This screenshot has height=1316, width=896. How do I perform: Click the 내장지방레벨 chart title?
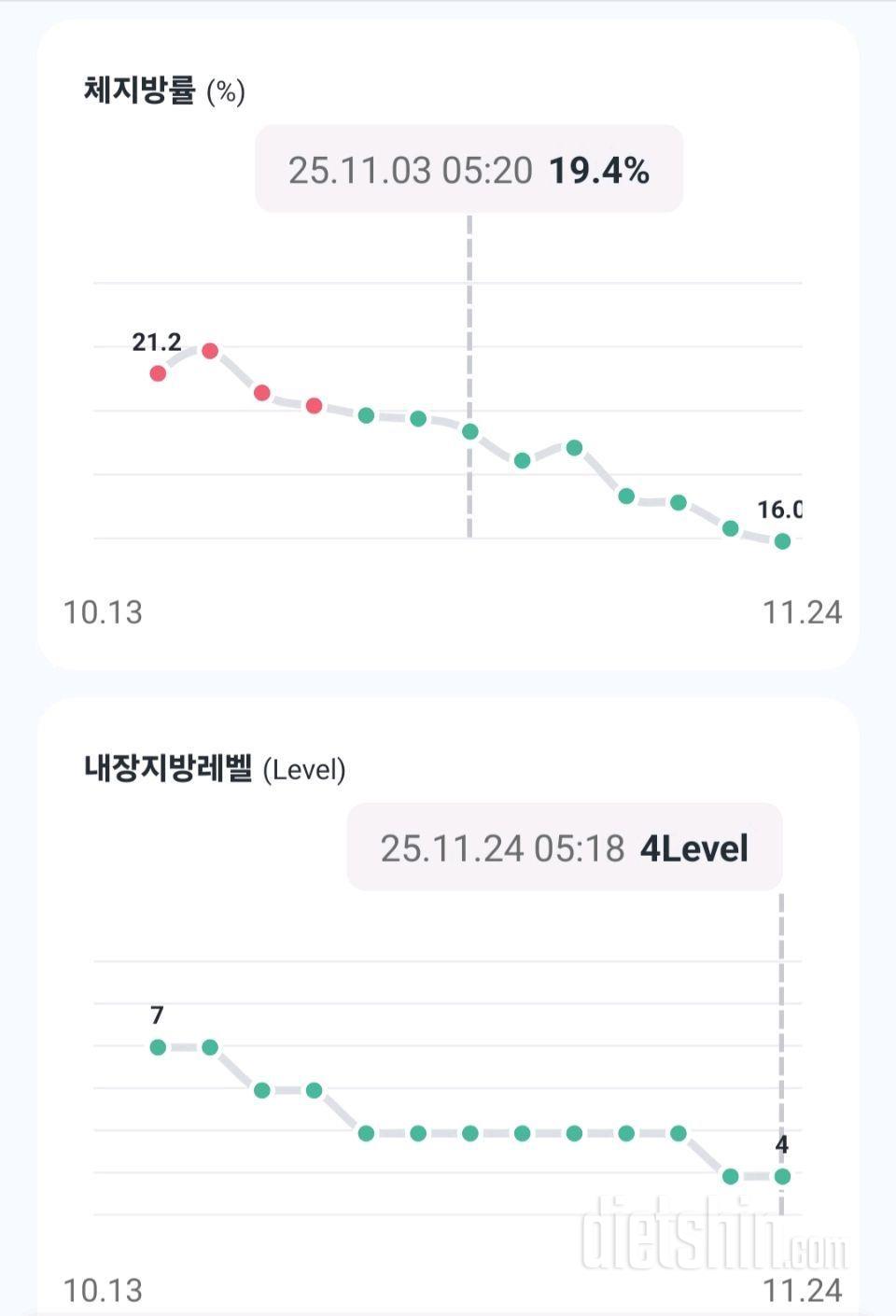(x=168, y=767)
